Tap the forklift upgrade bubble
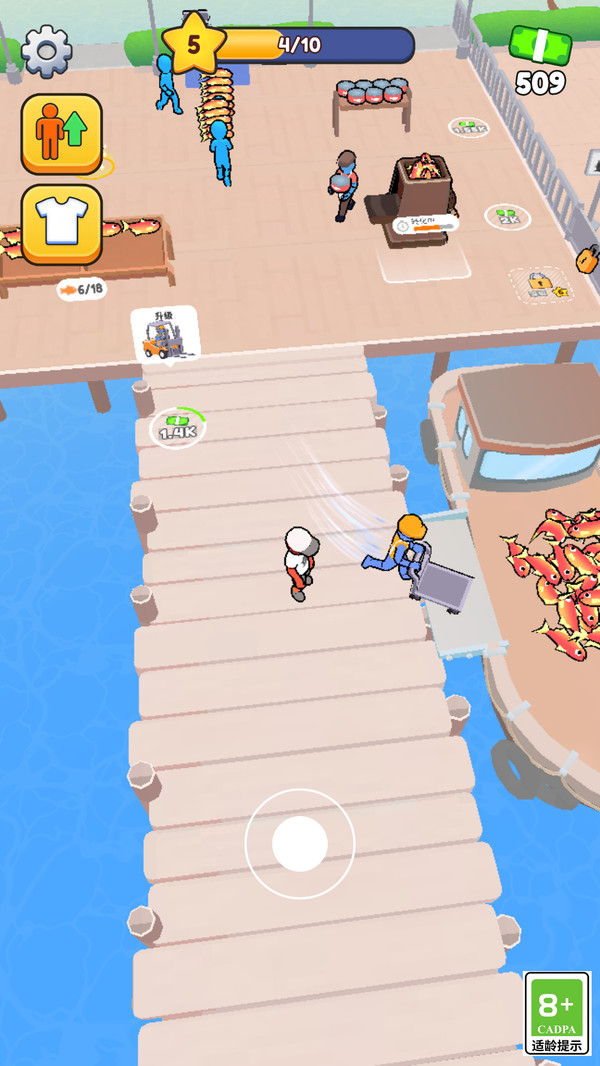Image resolution: width=600 pixels, height=1066 pixels. (x=164, y=334)
